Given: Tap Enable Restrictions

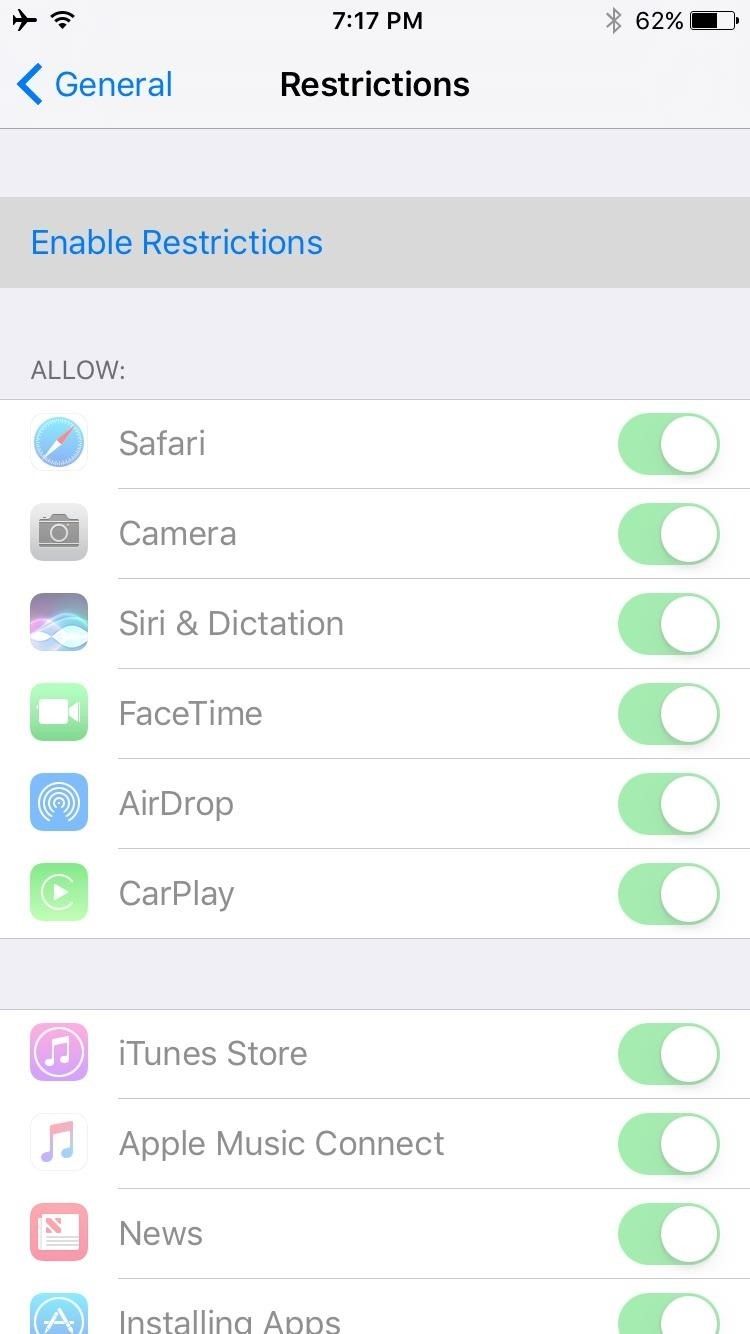Looking at the screenshot, I should (x=176, y=242).
